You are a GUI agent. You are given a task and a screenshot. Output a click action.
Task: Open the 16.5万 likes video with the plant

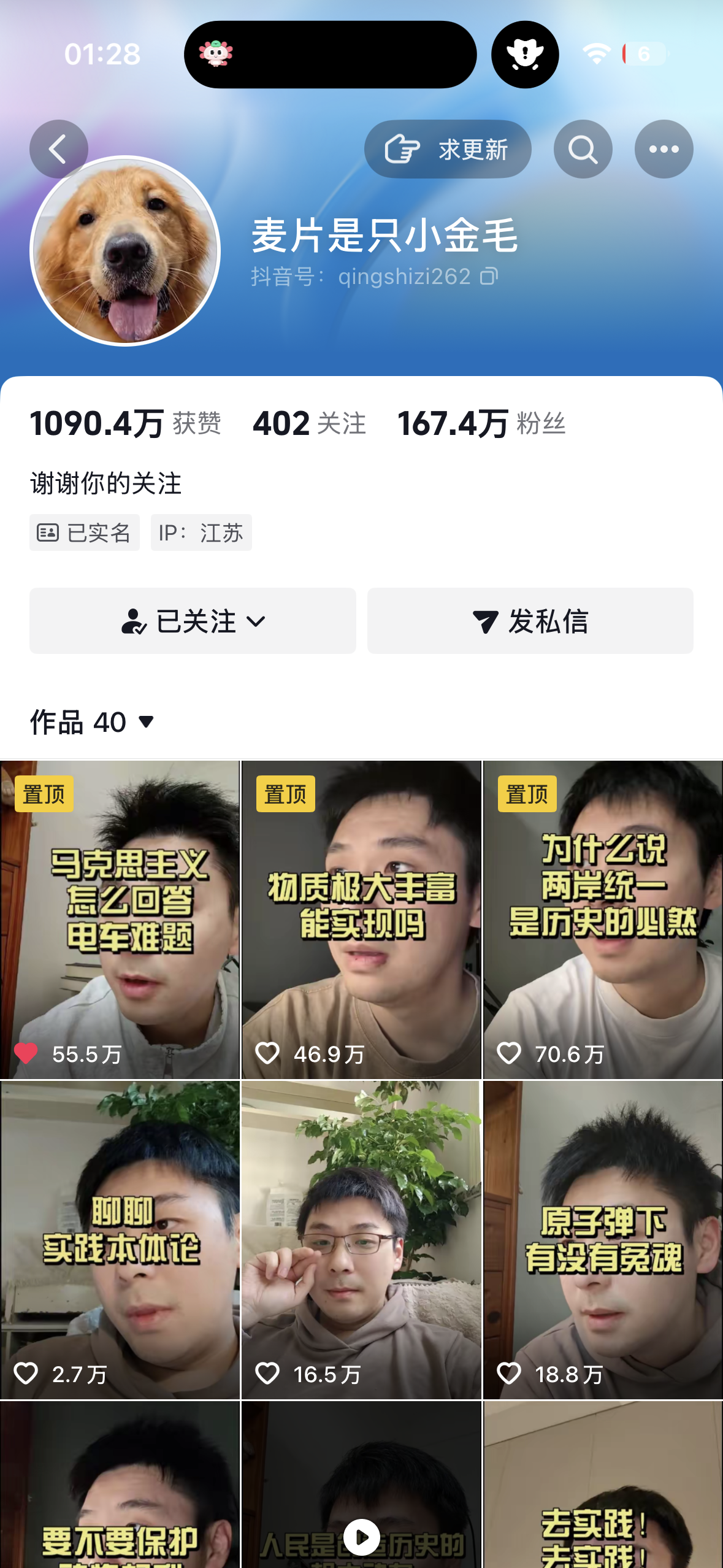361,1239
